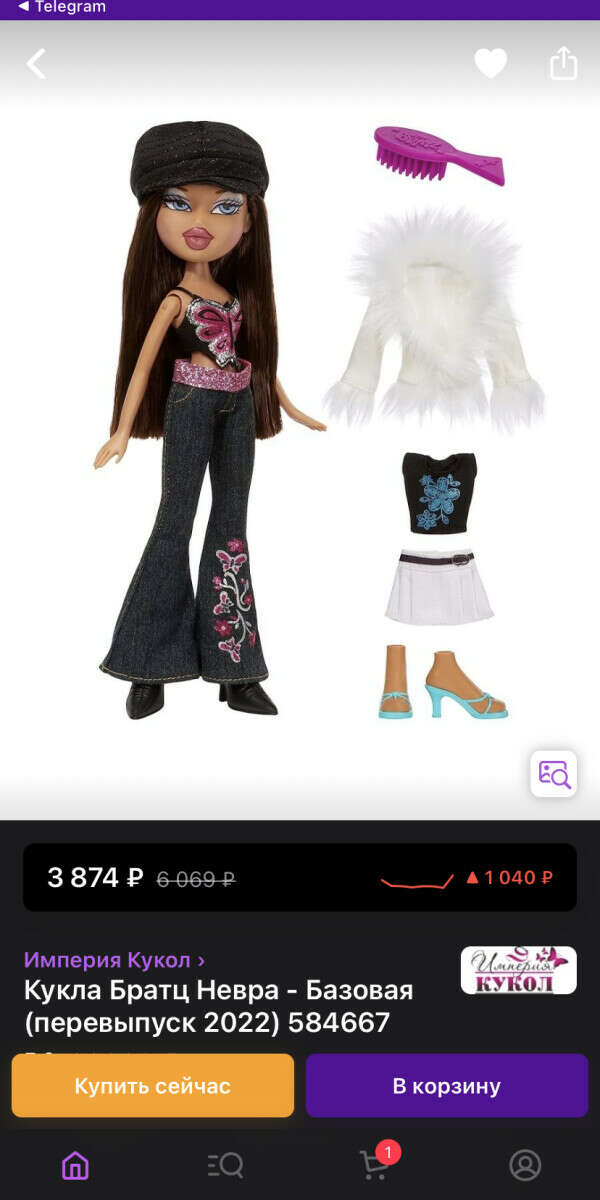The width and height of the screenshot is (600, 1200).
Task: Add the doll with В корзину
Action: (x=447, y=1086)
